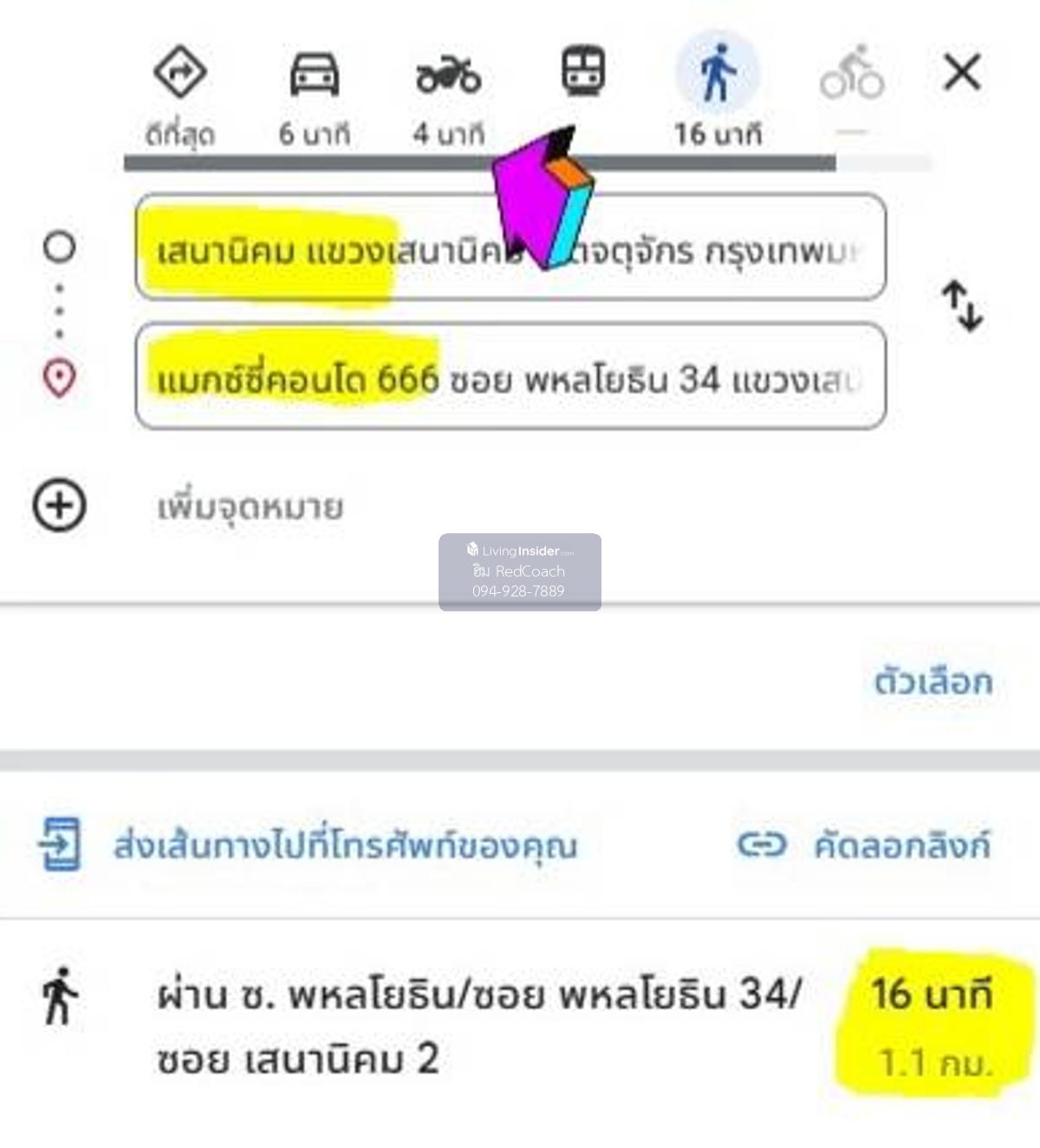This screenshot has height=1148, width=1040.
Task: Open route options ตัวเลือก
Action: [933, 682]
